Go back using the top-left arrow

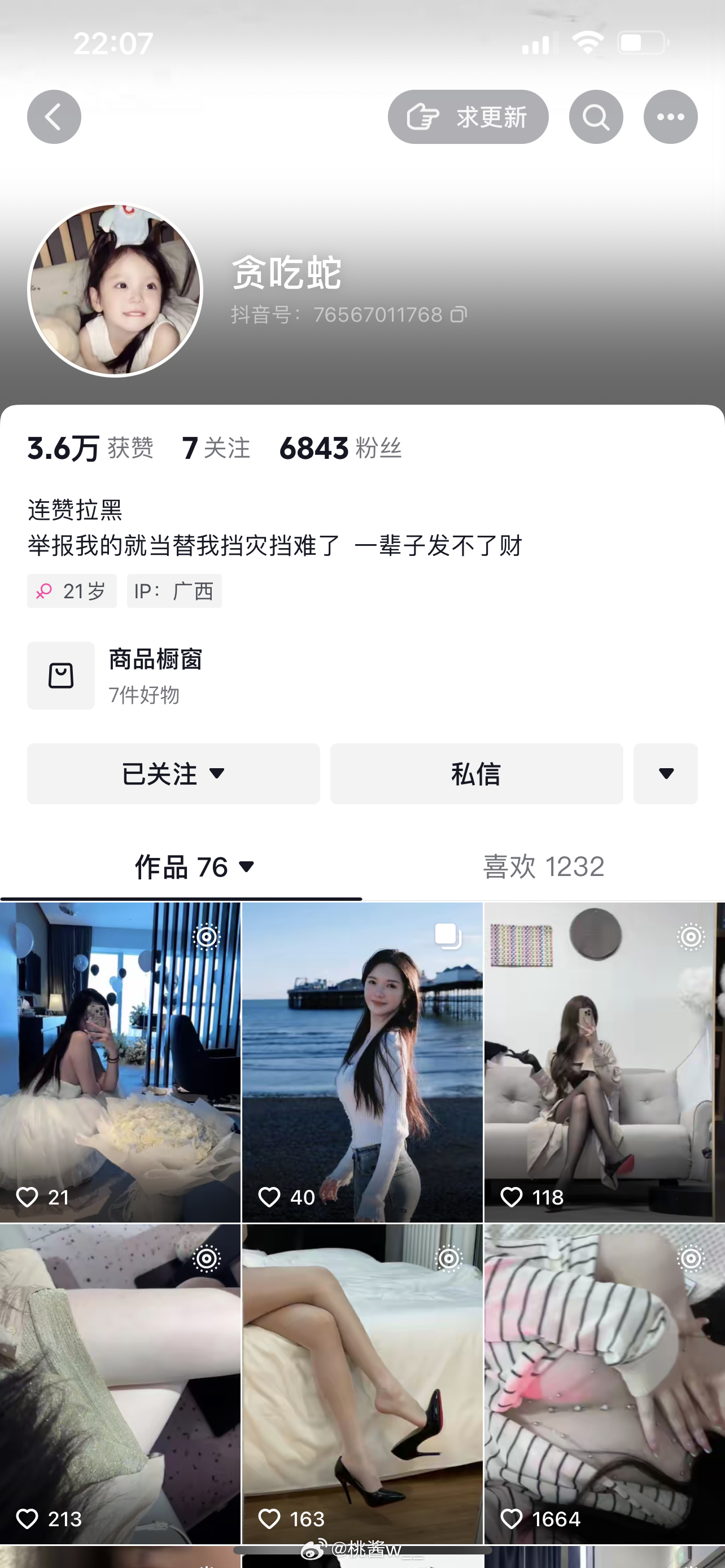[x=54, y=116]
